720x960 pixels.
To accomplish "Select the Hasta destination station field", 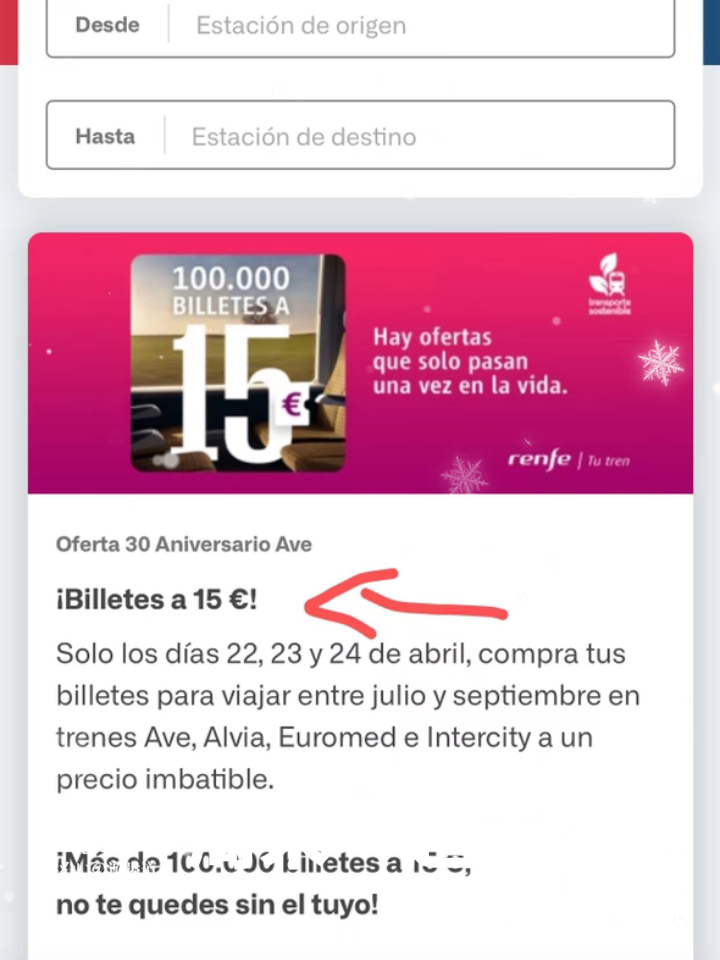I will tap(400, 136).
